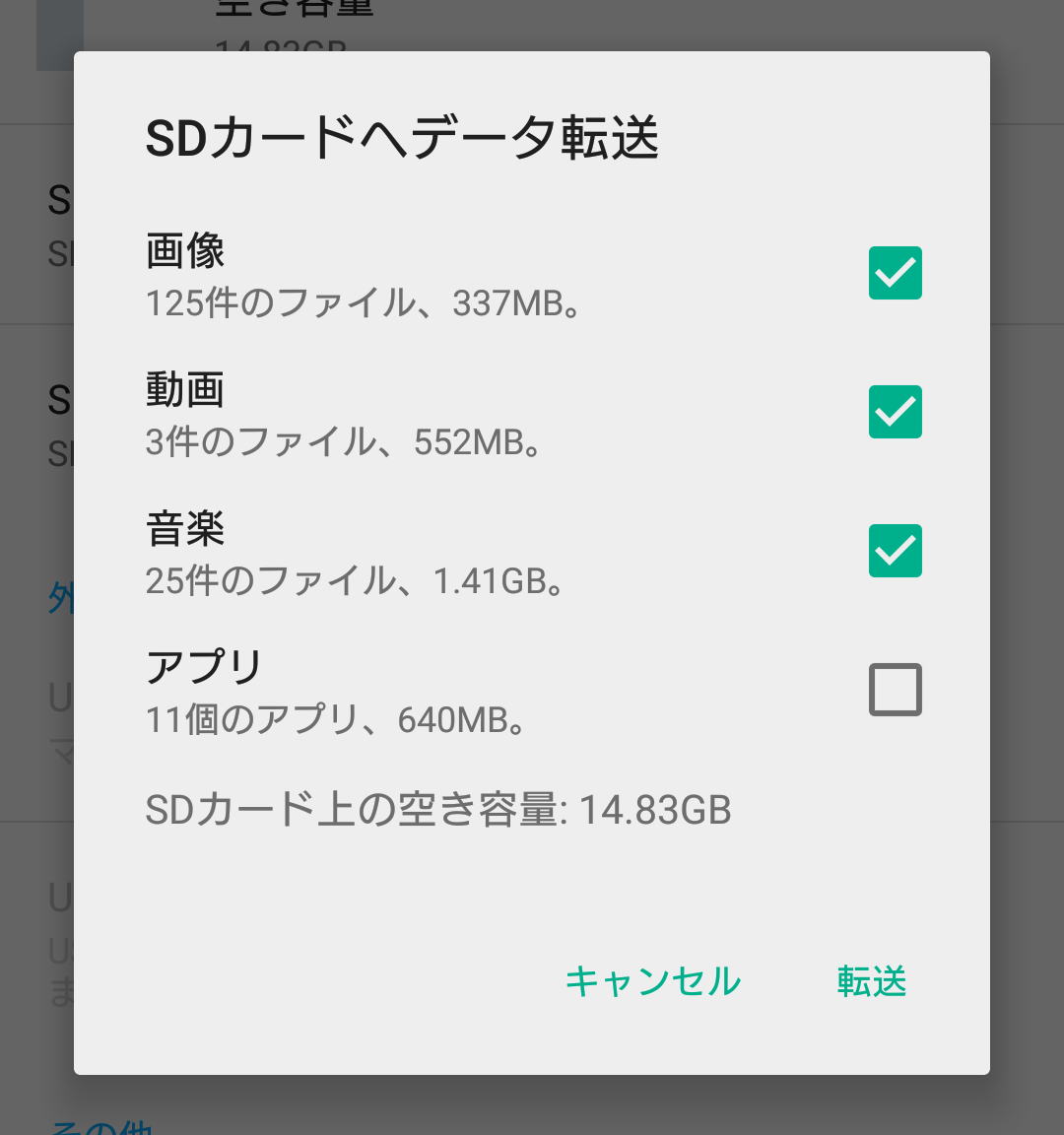Check the アプリ checkbox

click(896, 690)
